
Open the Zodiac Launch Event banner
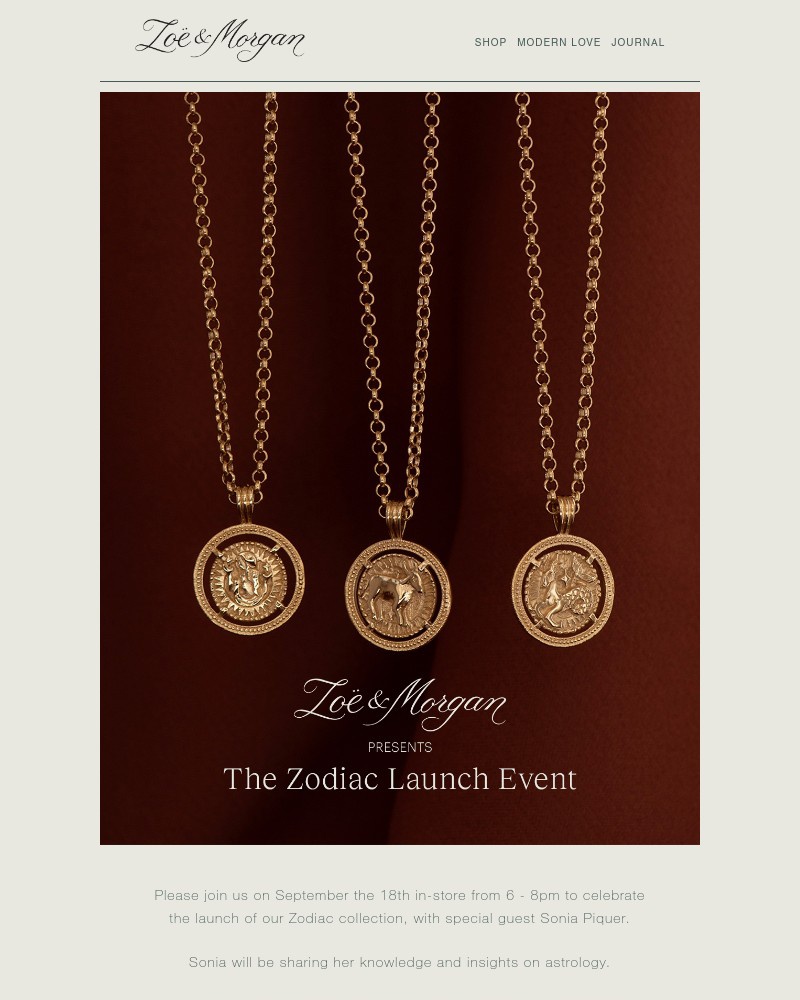(x=400, y=468)
